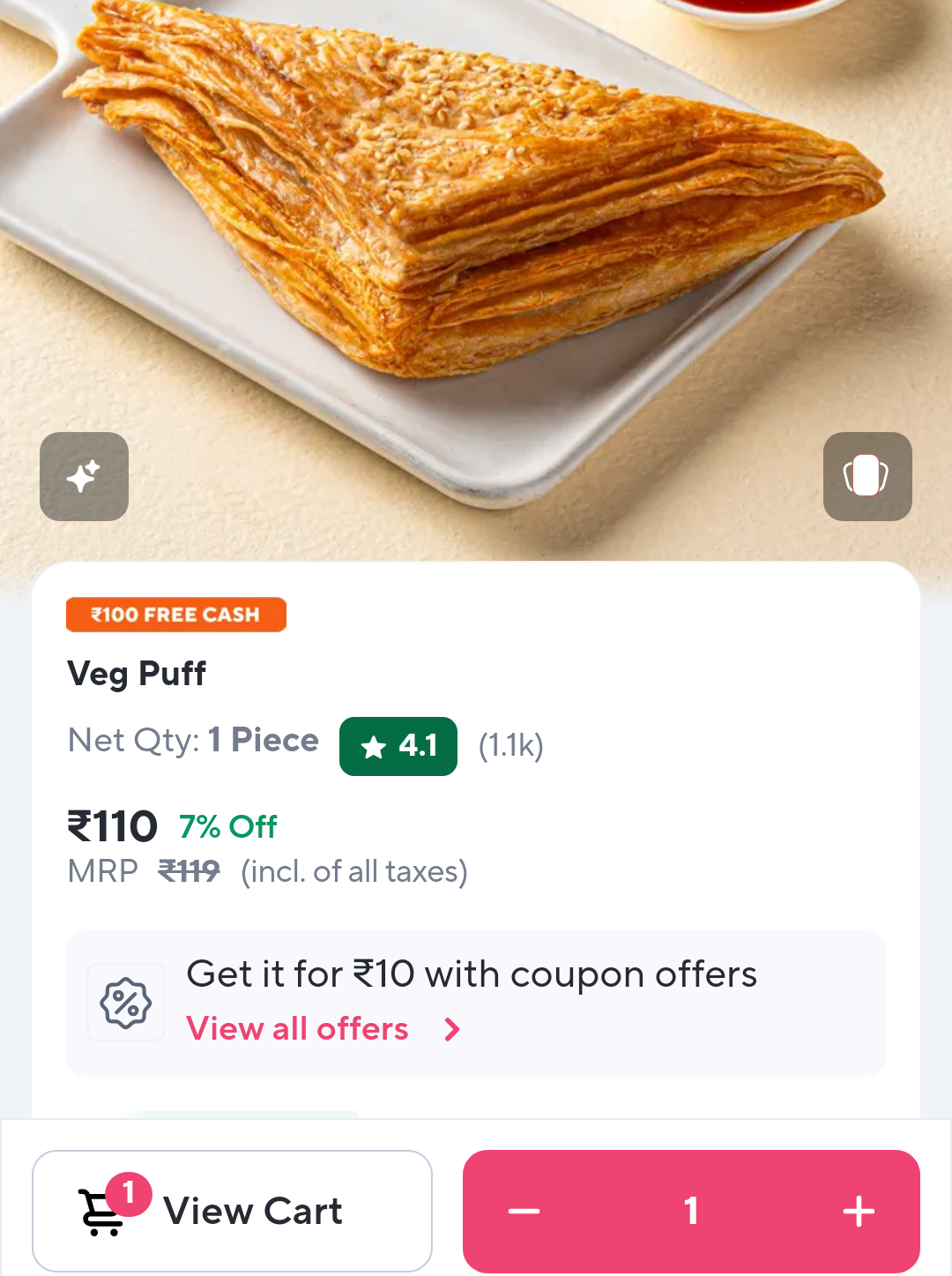
Task: Open the 3D view icon on the image
Action: click(x=867, y=476)
